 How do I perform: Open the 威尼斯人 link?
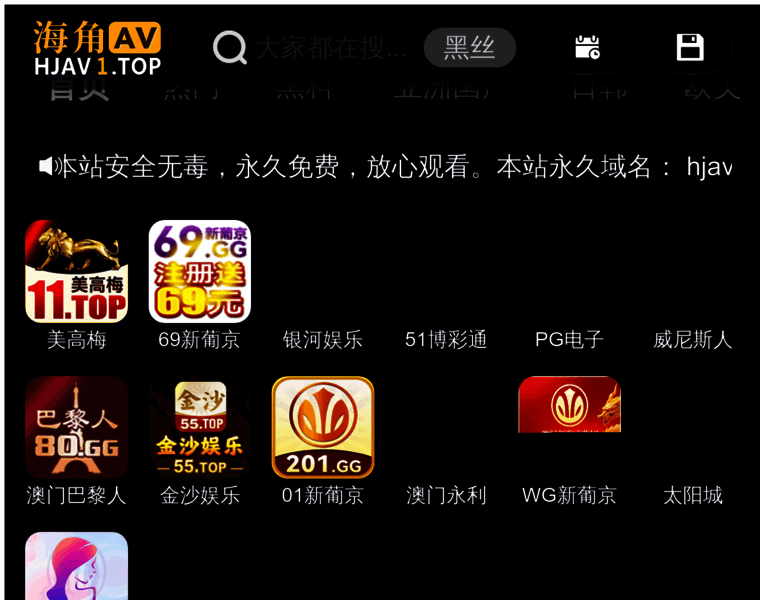pyautogui.click(x=692, y=340)
